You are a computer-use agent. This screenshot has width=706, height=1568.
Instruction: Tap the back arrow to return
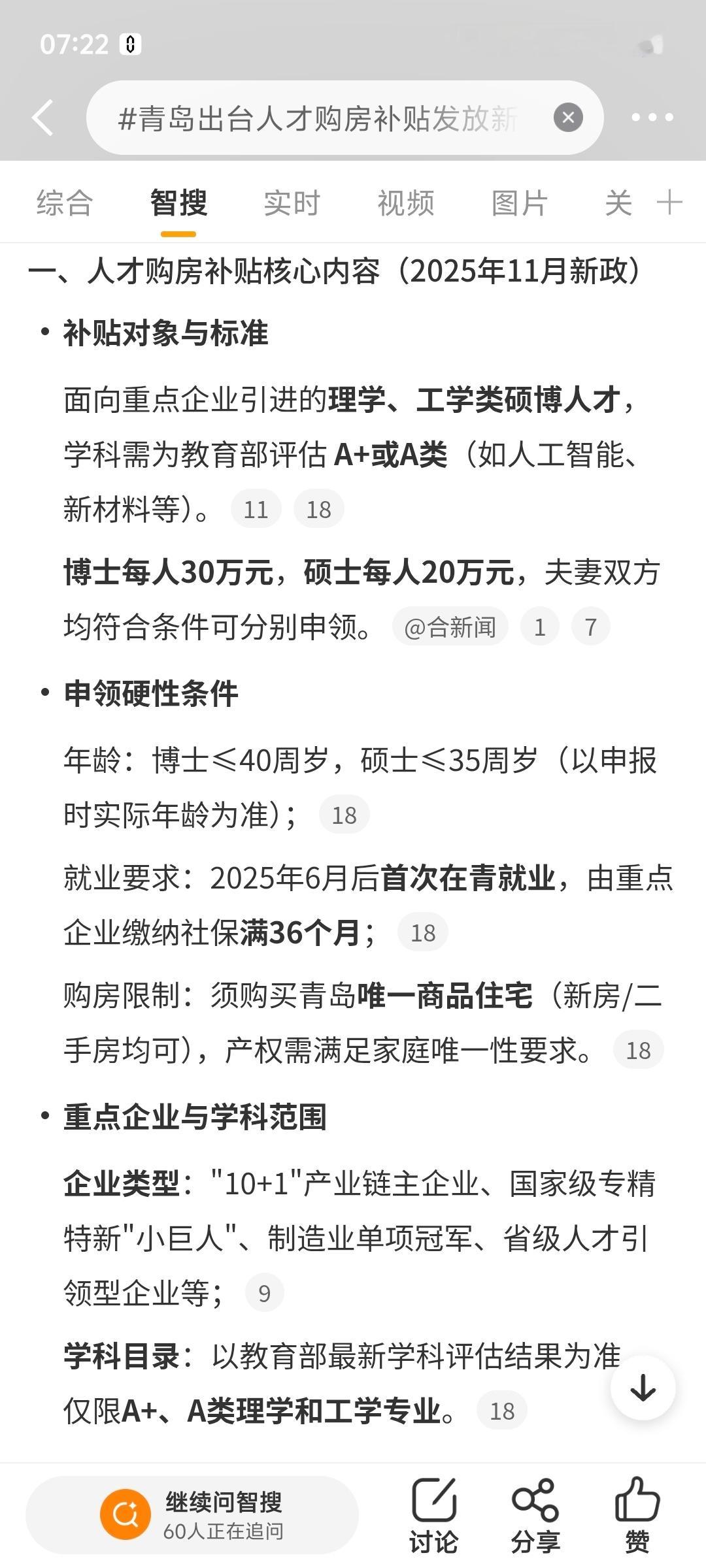coord(42,118)
